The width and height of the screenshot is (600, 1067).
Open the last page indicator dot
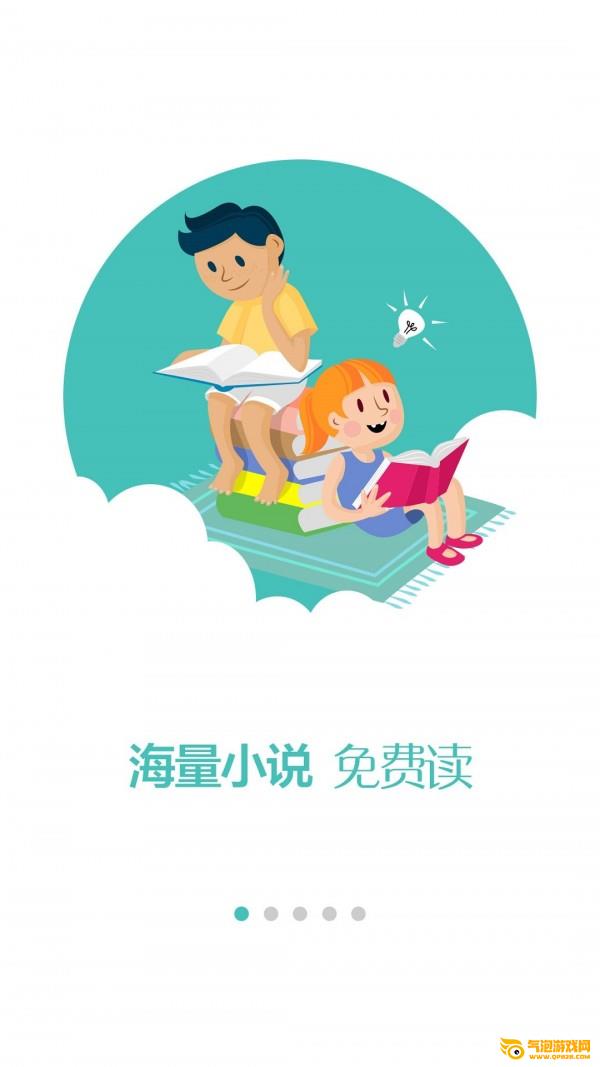(x=358, y=913)
